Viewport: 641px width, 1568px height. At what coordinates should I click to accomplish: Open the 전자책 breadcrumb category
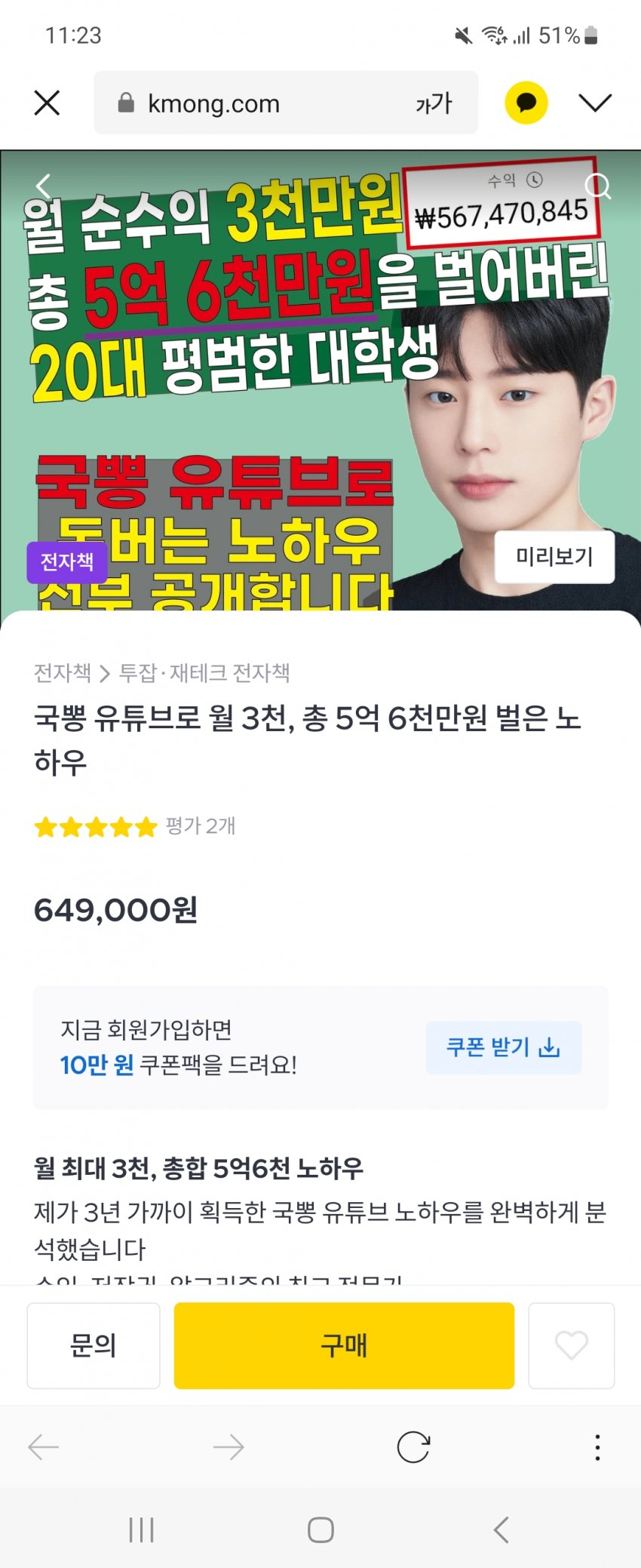click(x=63, y=672)
